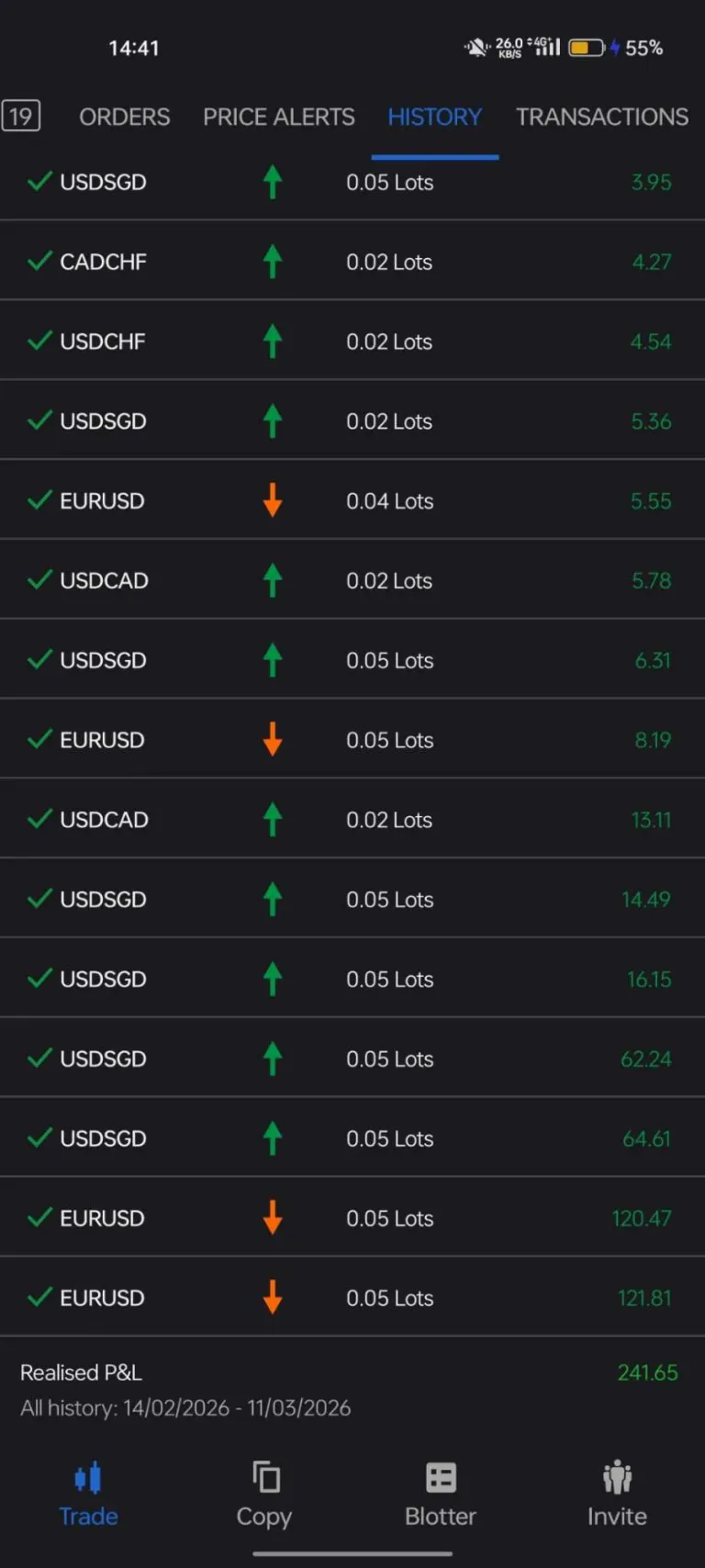The image size is (705, 1568).
Task: Open the Price Alerts tab
Action: pos(278,117)
